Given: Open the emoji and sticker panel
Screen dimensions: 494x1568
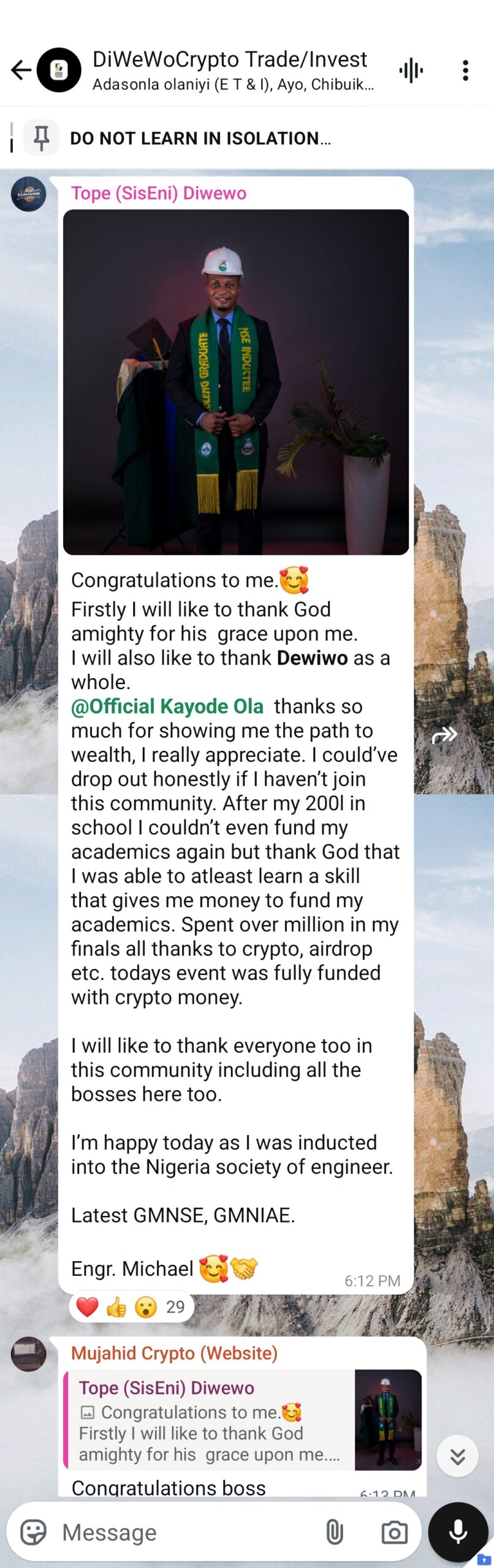Looking at the screenshot, I should coord(33,1532).
